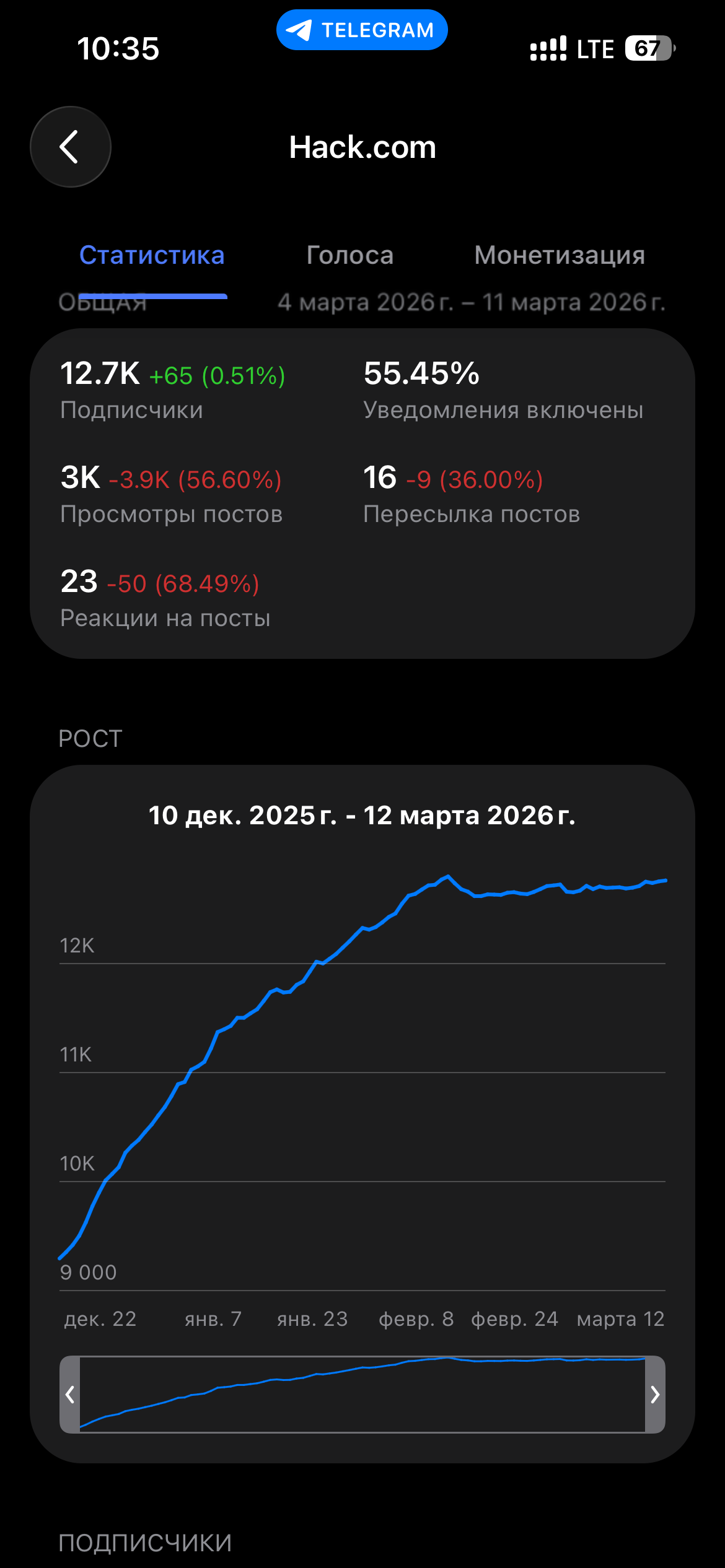725x1568 pixels.
Task: Switch to the Голоса tab
Action: 350,255
